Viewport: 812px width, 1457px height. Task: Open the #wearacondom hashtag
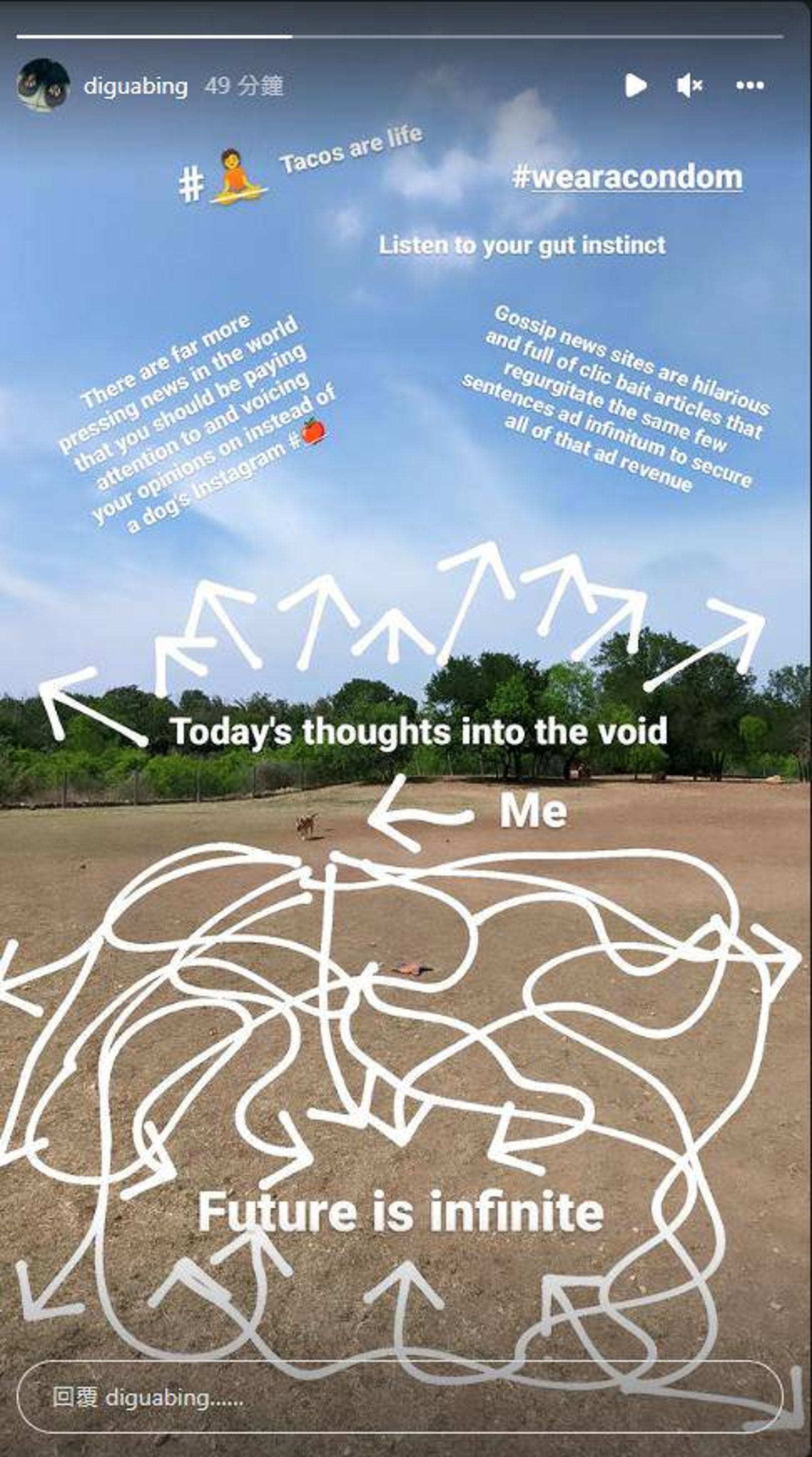(x=627, y=177)
